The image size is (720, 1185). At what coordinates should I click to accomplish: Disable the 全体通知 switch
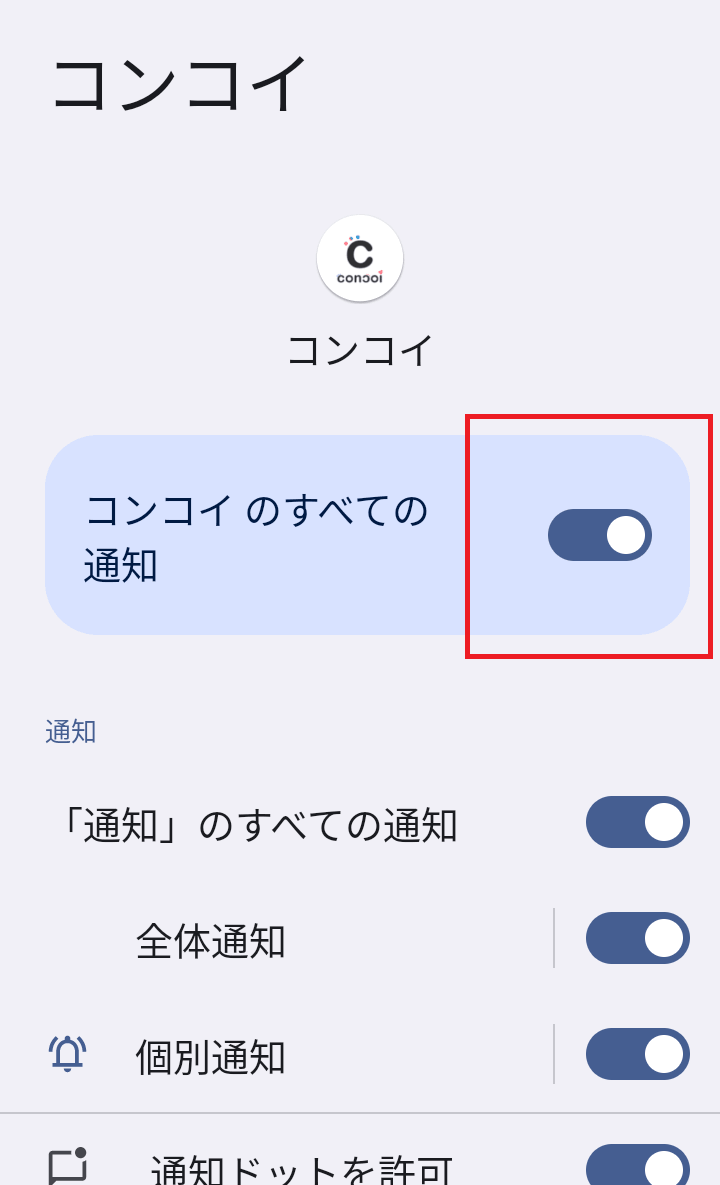(637, 938)
